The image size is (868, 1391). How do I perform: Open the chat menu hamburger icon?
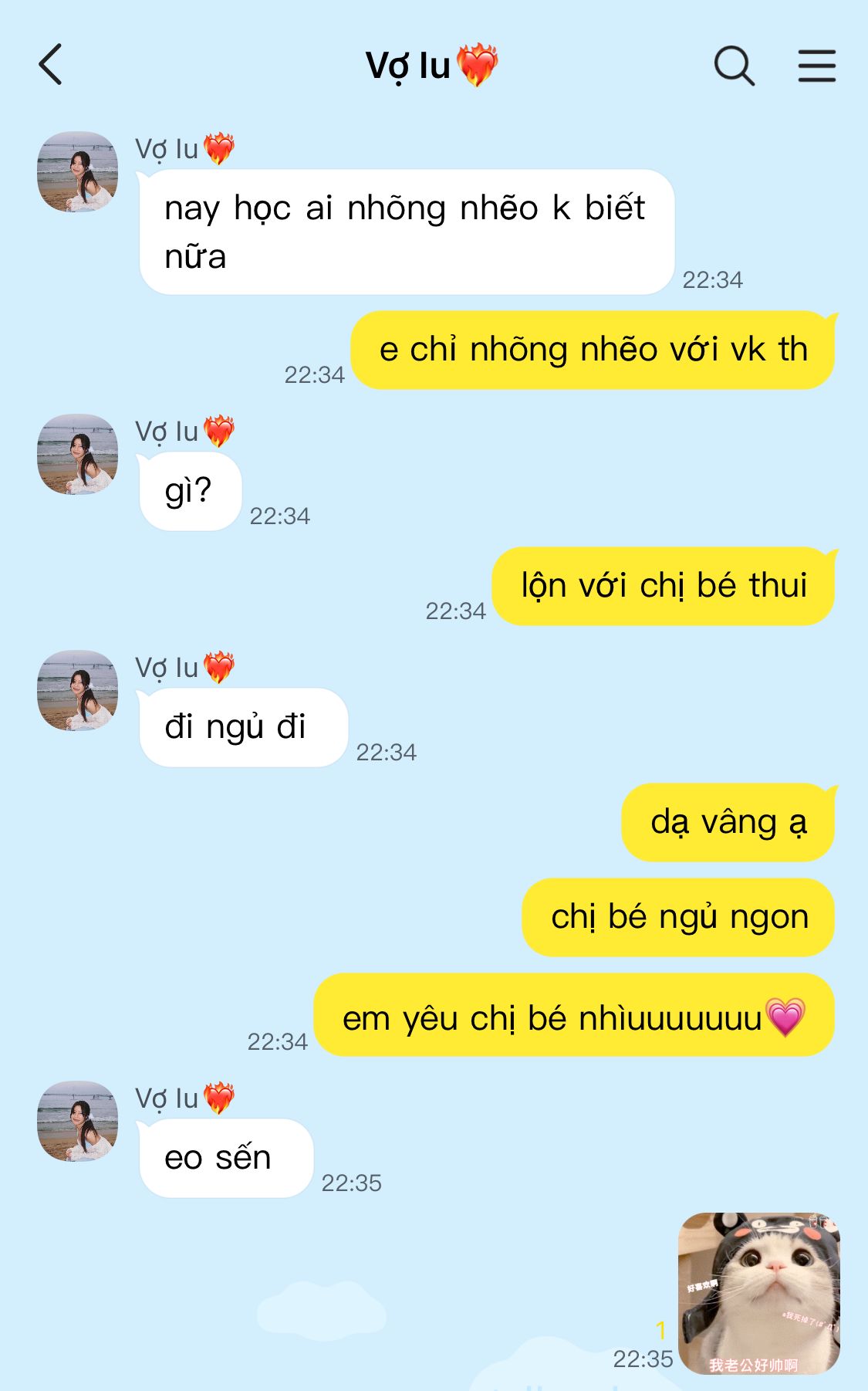pos(816,65)
